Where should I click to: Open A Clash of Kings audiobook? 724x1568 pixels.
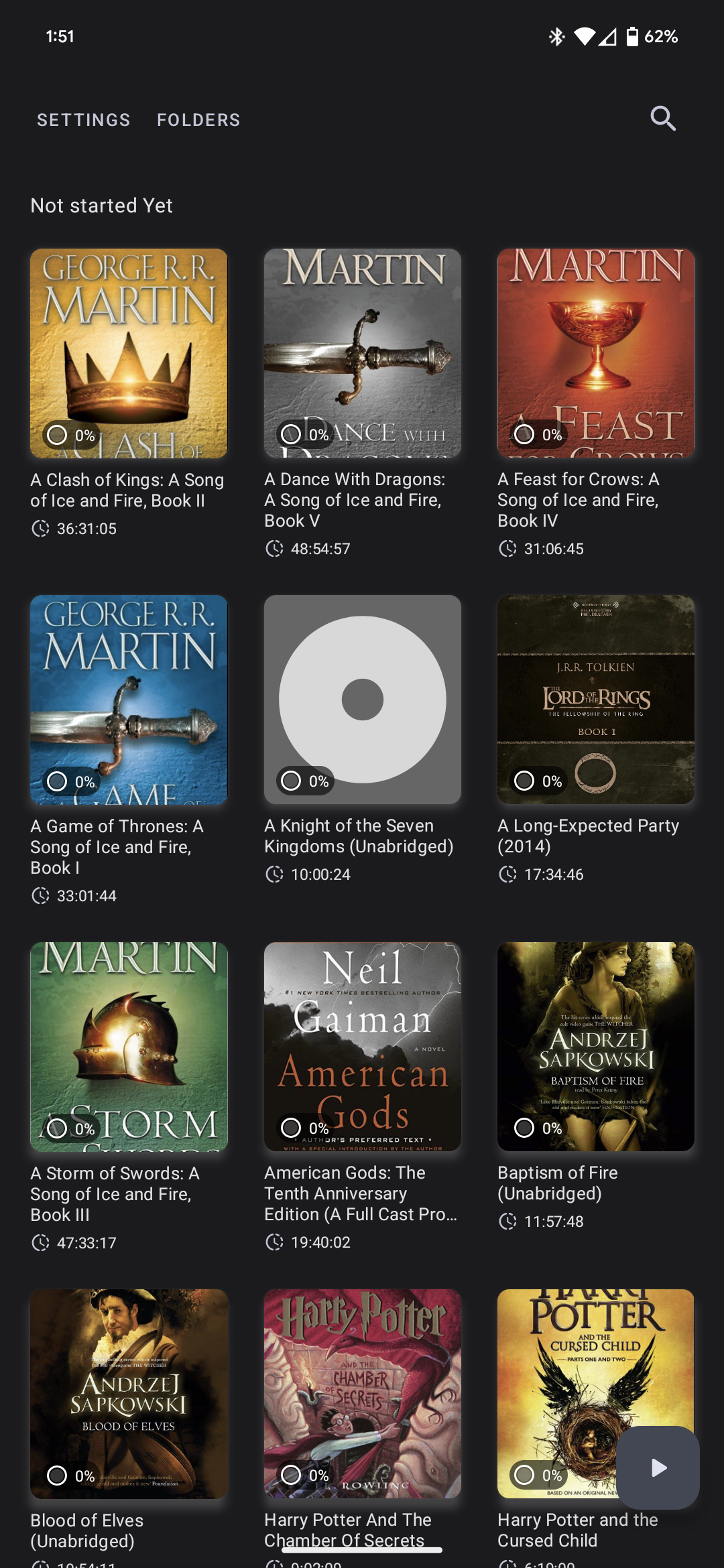pyautogui.click(x=129, y=354)
